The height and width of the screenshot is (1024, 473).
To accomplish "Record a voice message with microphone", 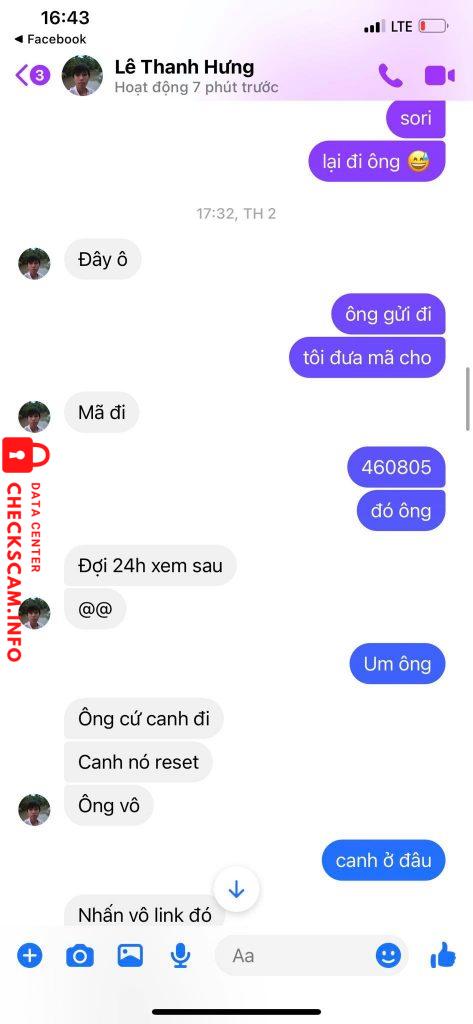I will coord(180,957).
